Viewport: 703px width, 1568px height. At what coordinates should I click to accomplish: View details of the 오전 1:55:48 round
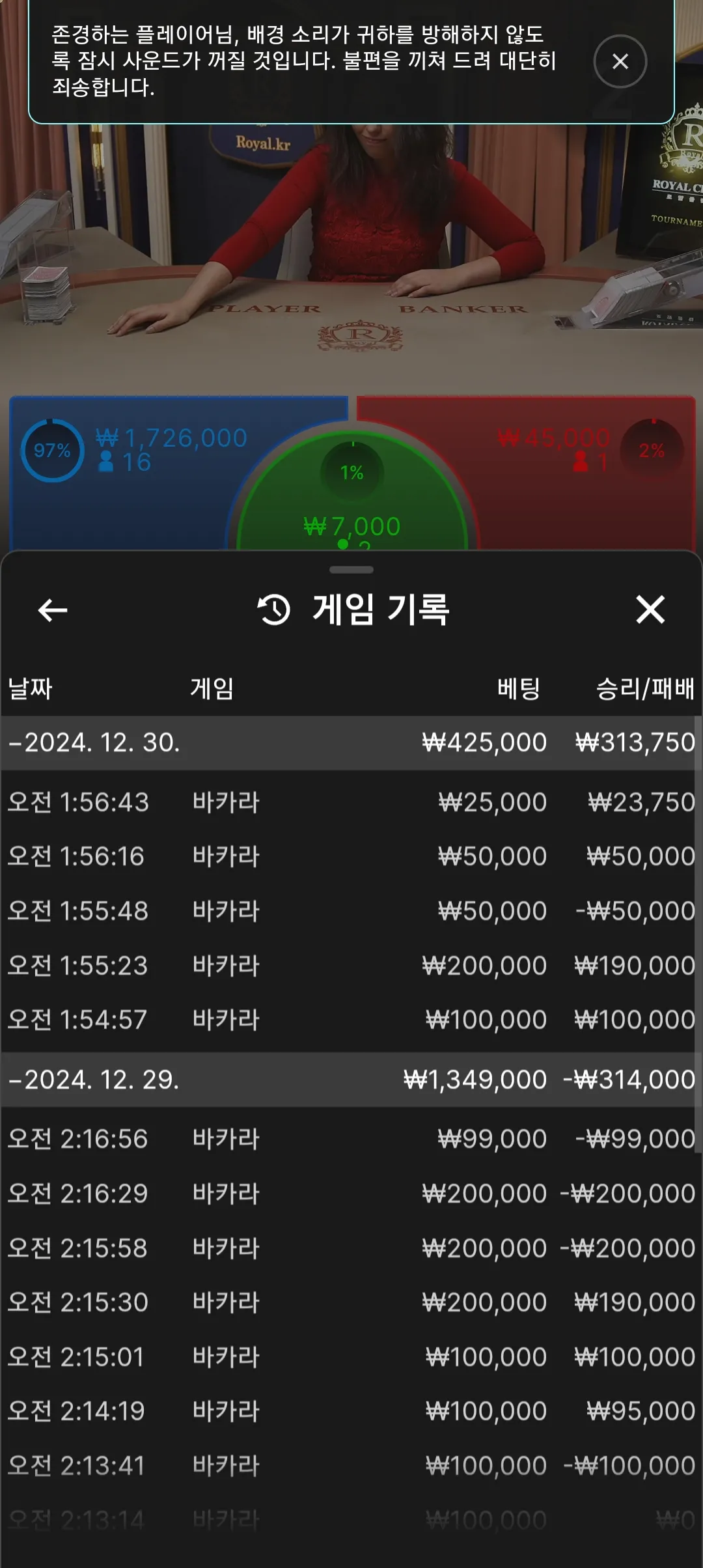[x=351, y=911]
